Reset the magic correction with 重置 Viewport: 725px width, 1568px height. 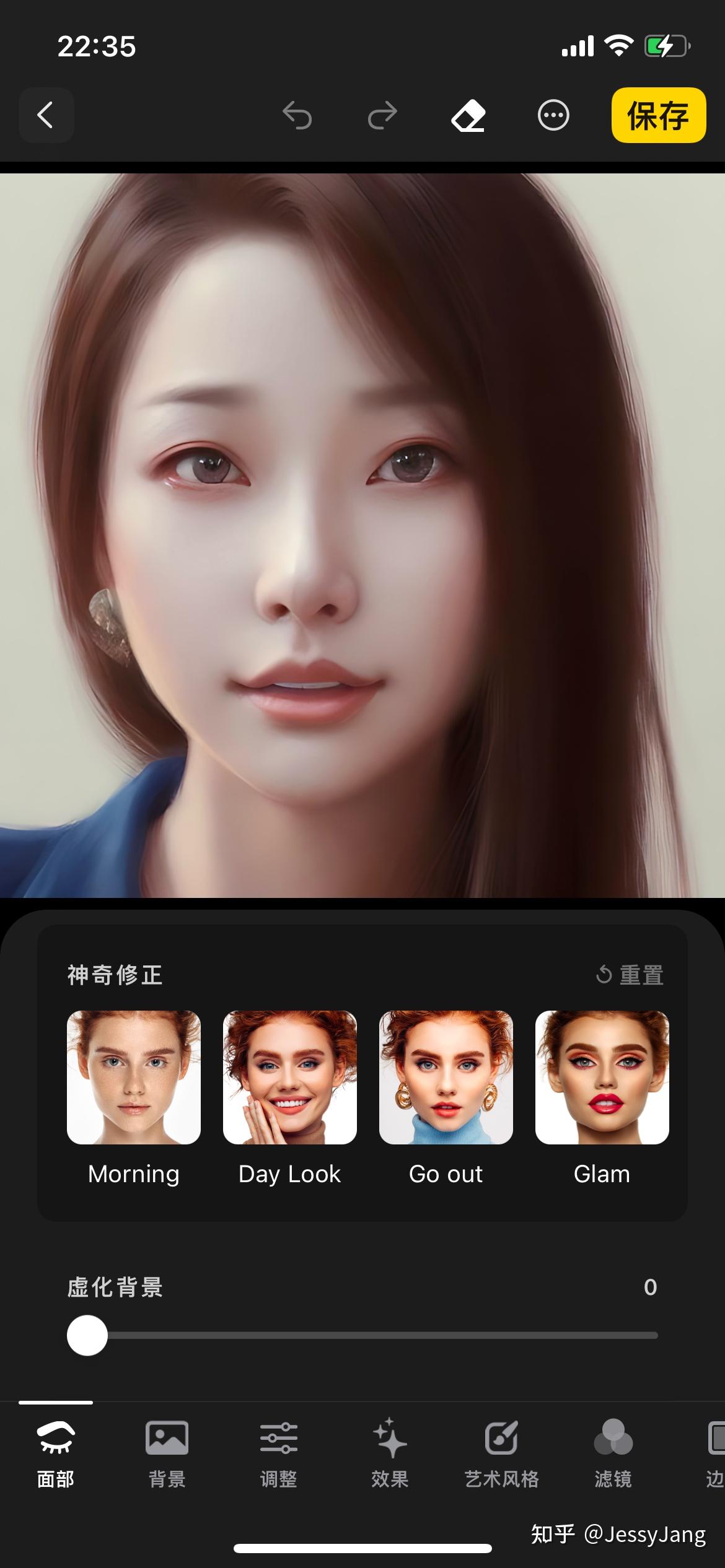(630, 975)
